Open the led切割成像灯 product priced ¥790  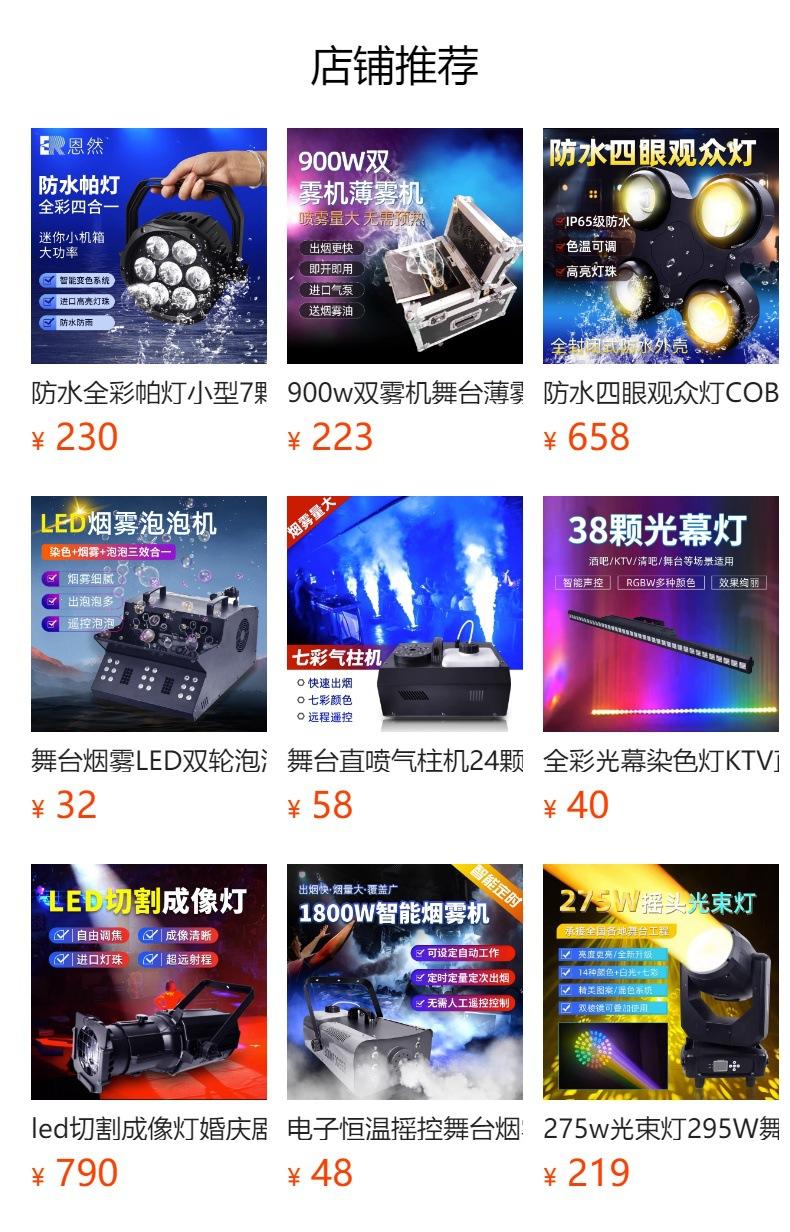click(x=149, y=982)
